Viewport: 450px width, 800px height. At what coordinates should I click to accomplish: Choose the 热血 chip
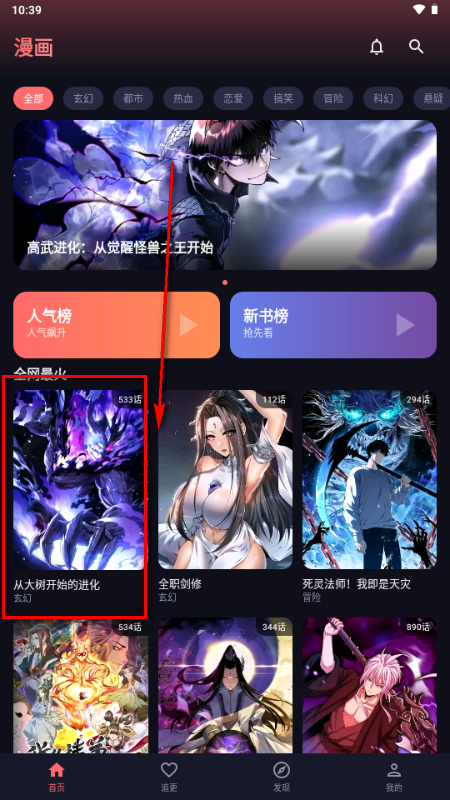183,98
